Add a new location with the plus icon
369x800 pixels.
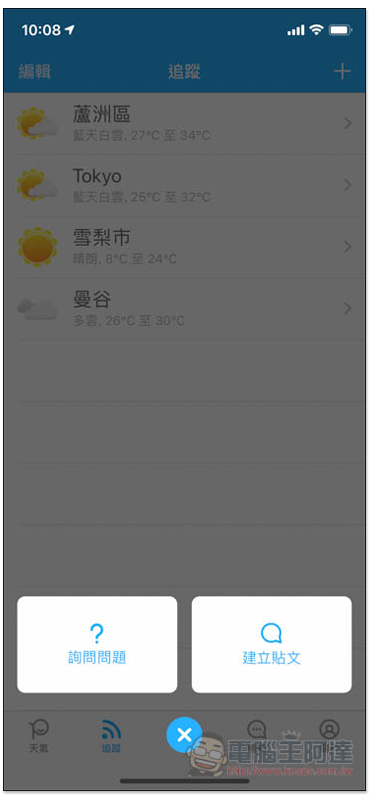pyautogui.click(x=342, y=71)
